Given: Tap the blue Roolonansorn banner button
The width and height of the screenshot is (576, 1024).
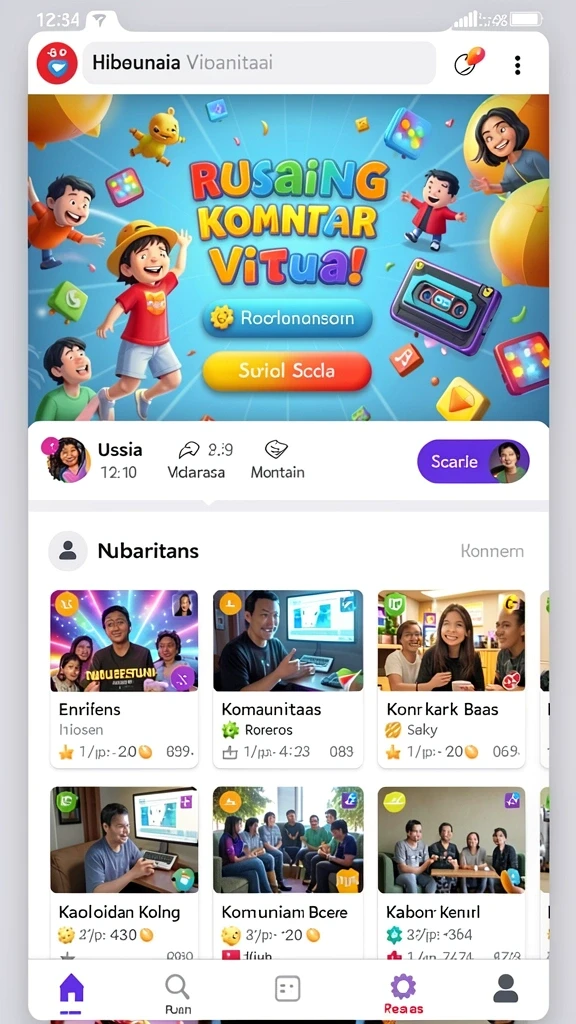Looking at the screenshot, I should pyautogui.click(x=287, y=318).
